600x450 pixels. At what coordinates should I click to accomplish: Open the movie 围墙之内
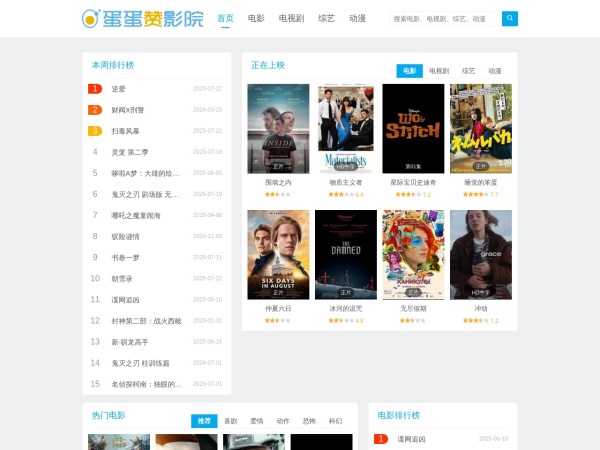278,130
